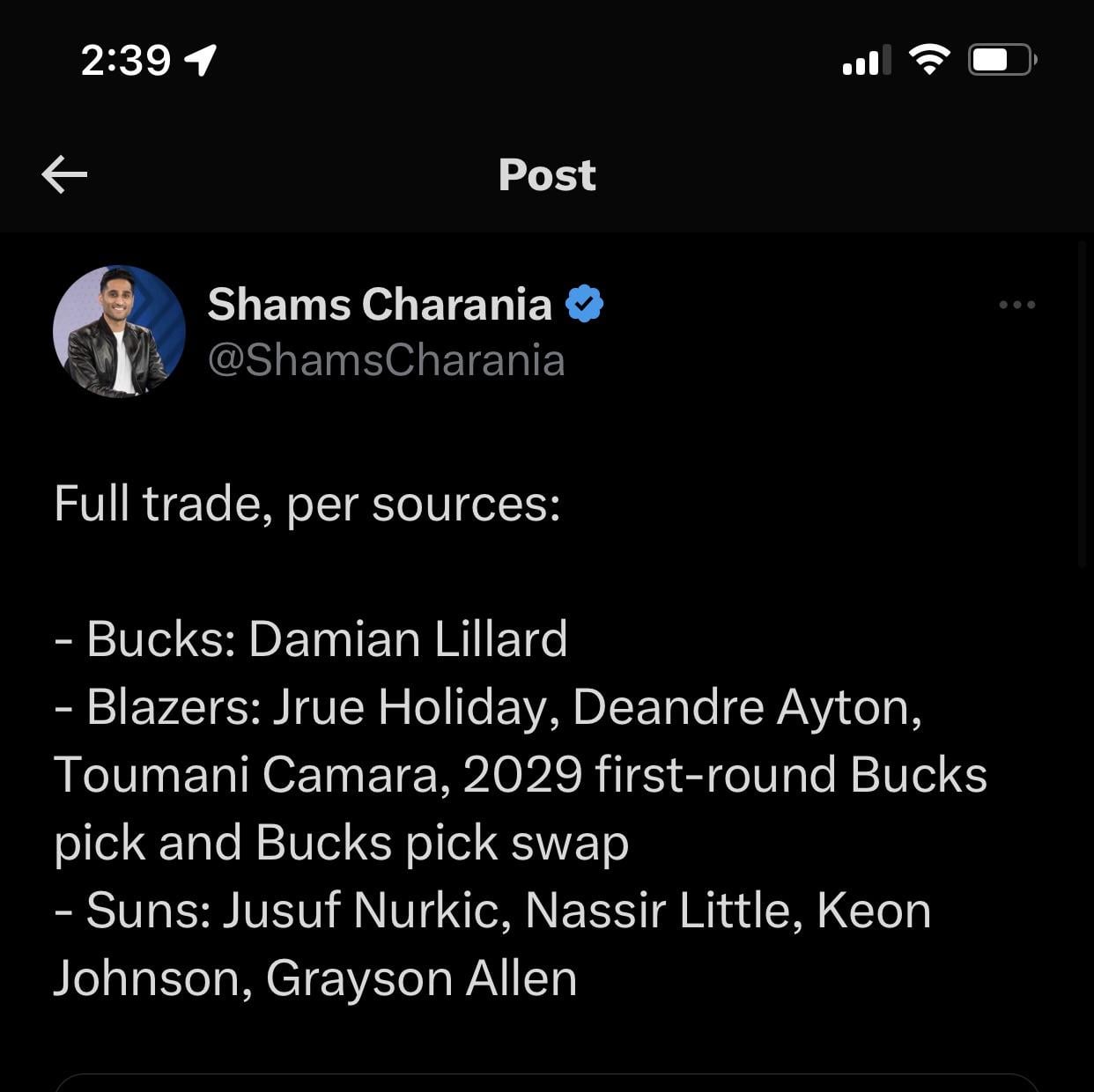Image resolution: width=1094 pixels, height=1092 pixels.
Task: Open the @ShamsCharania profile handle
Action: click(386, 360)
